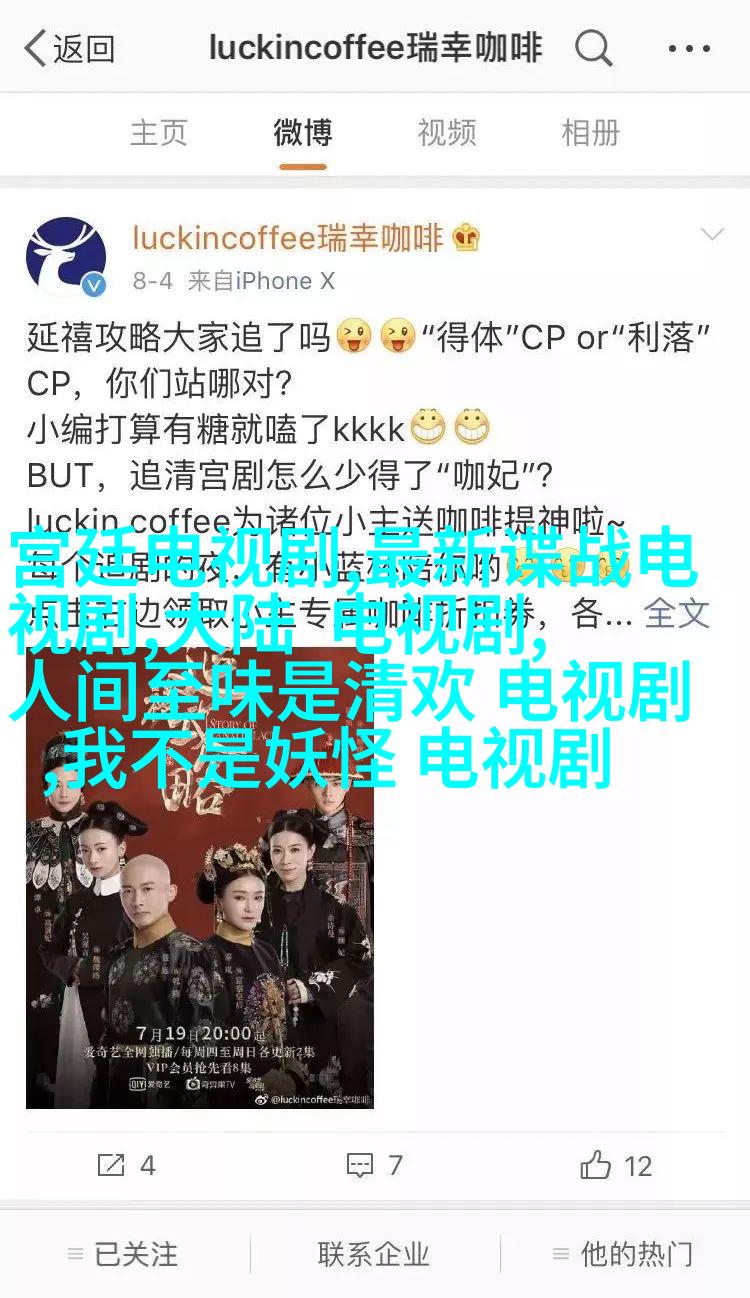Repost this post with 4 shares
The width and height of the screenshot is (750, 1298).
tap(126, 1165)
